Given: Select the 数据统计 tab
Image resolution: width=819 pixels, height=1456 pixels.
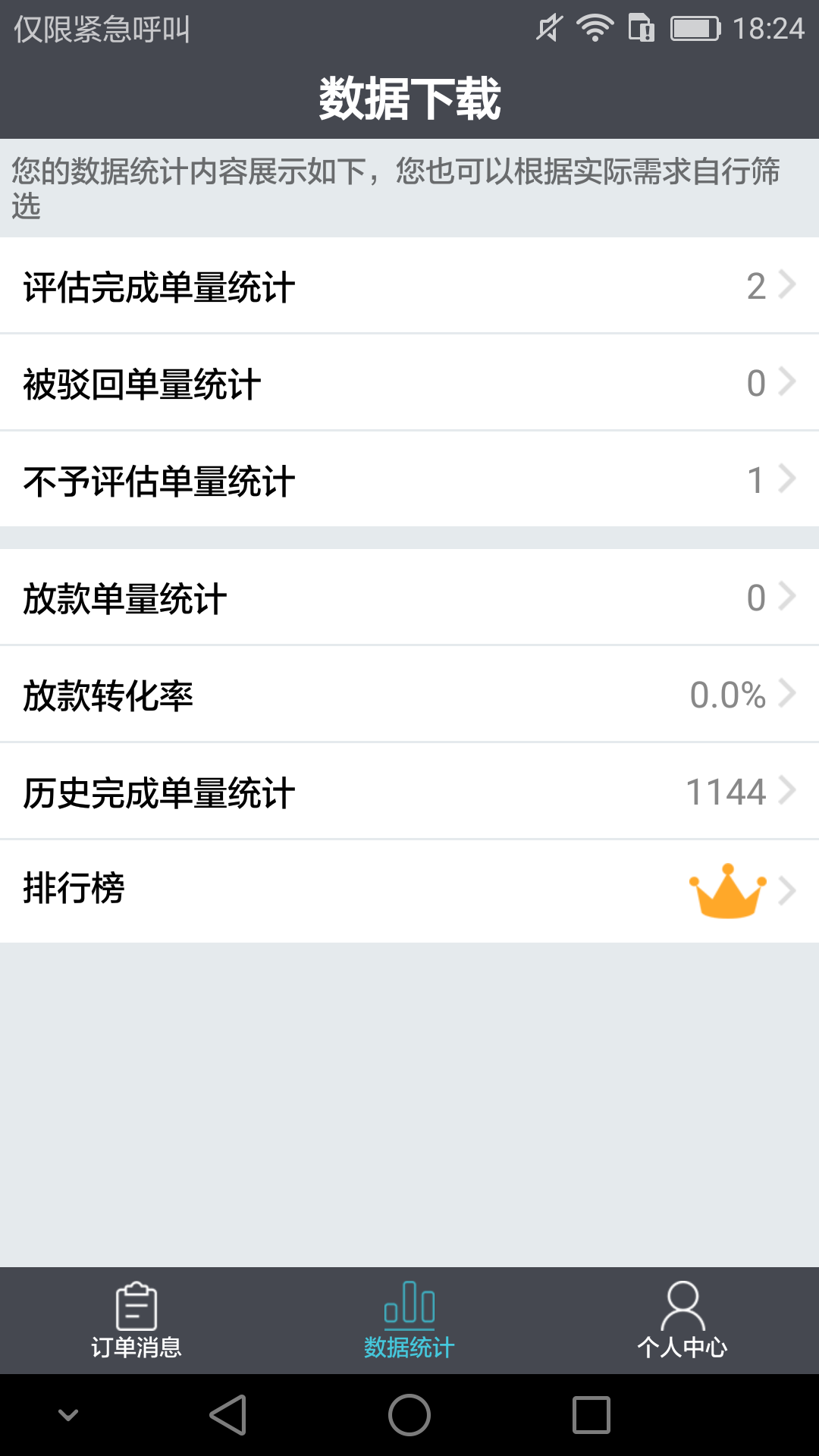Looking at the screenshot, I should coord(409,1320).
